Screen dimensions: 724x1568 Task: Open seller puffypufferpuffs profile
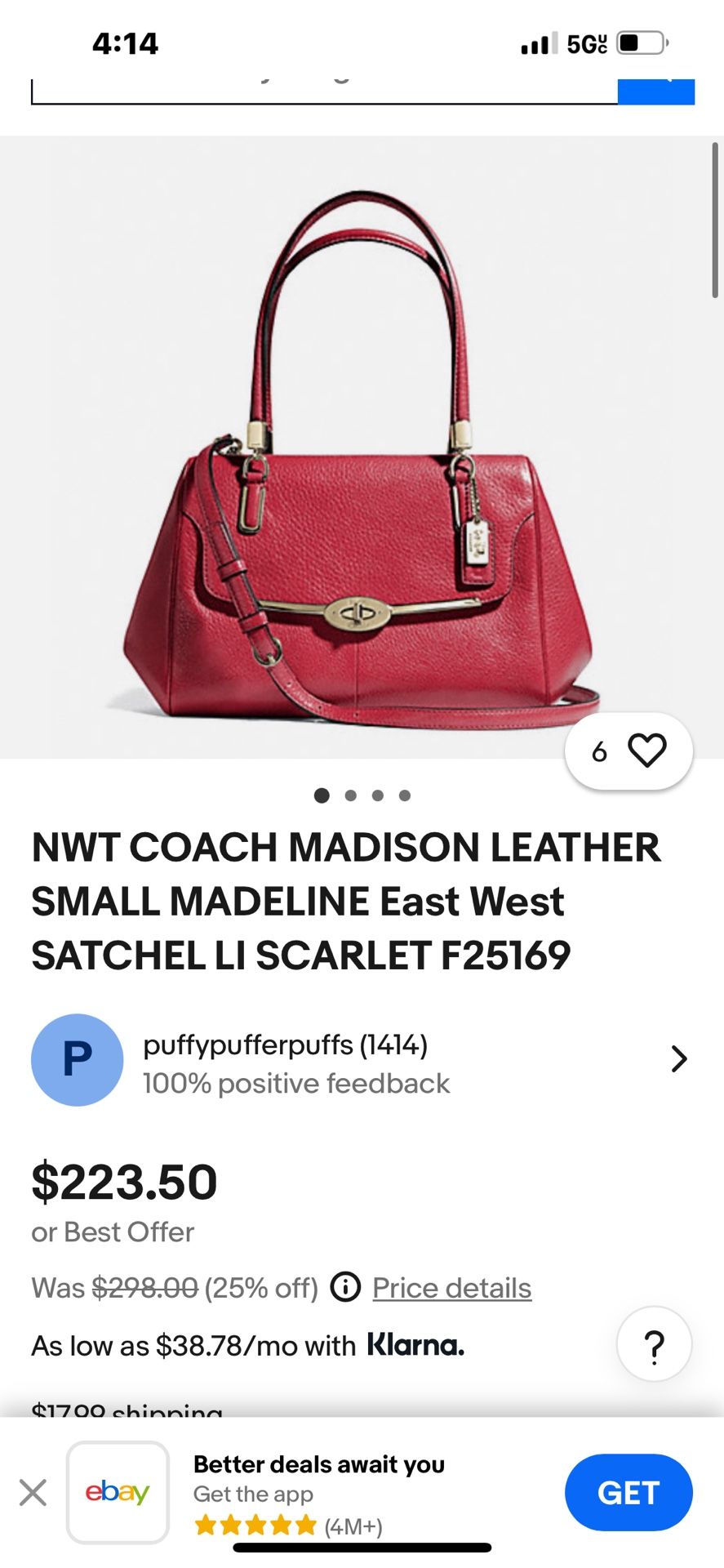(359, 1060)
